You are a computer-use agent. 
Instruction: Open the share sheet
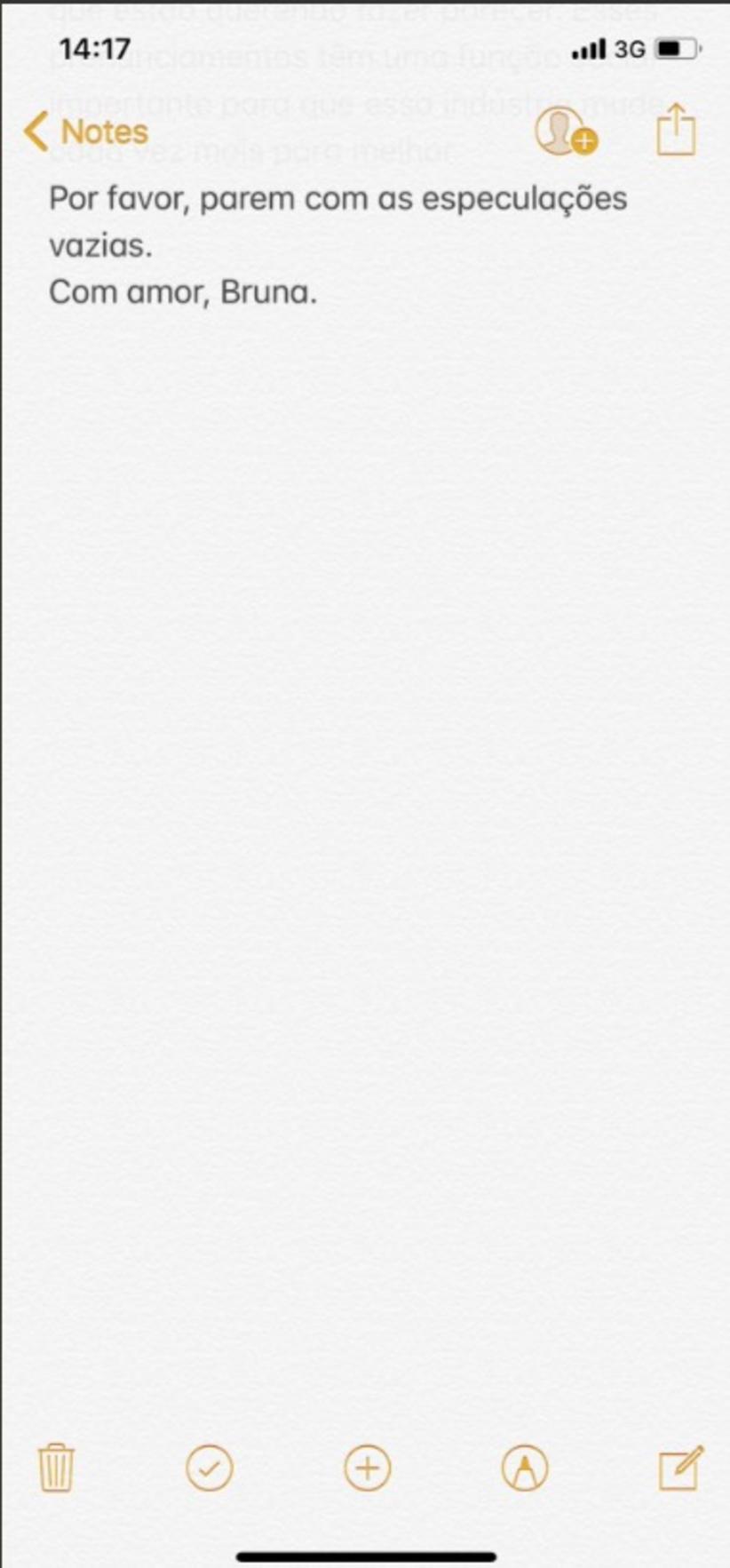(675, 130)
